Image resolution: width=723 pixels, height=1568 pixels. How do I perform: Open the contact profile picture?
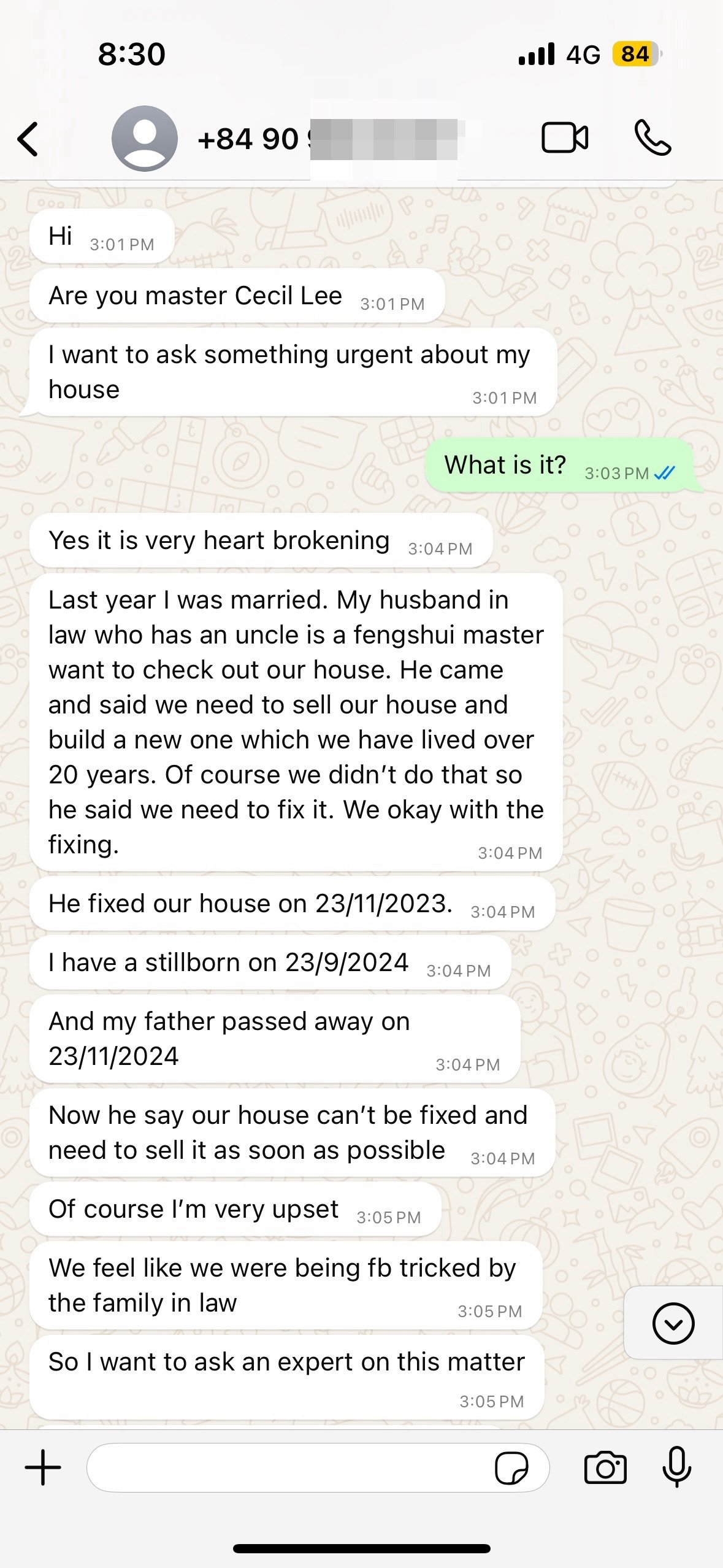click(144, 139)
